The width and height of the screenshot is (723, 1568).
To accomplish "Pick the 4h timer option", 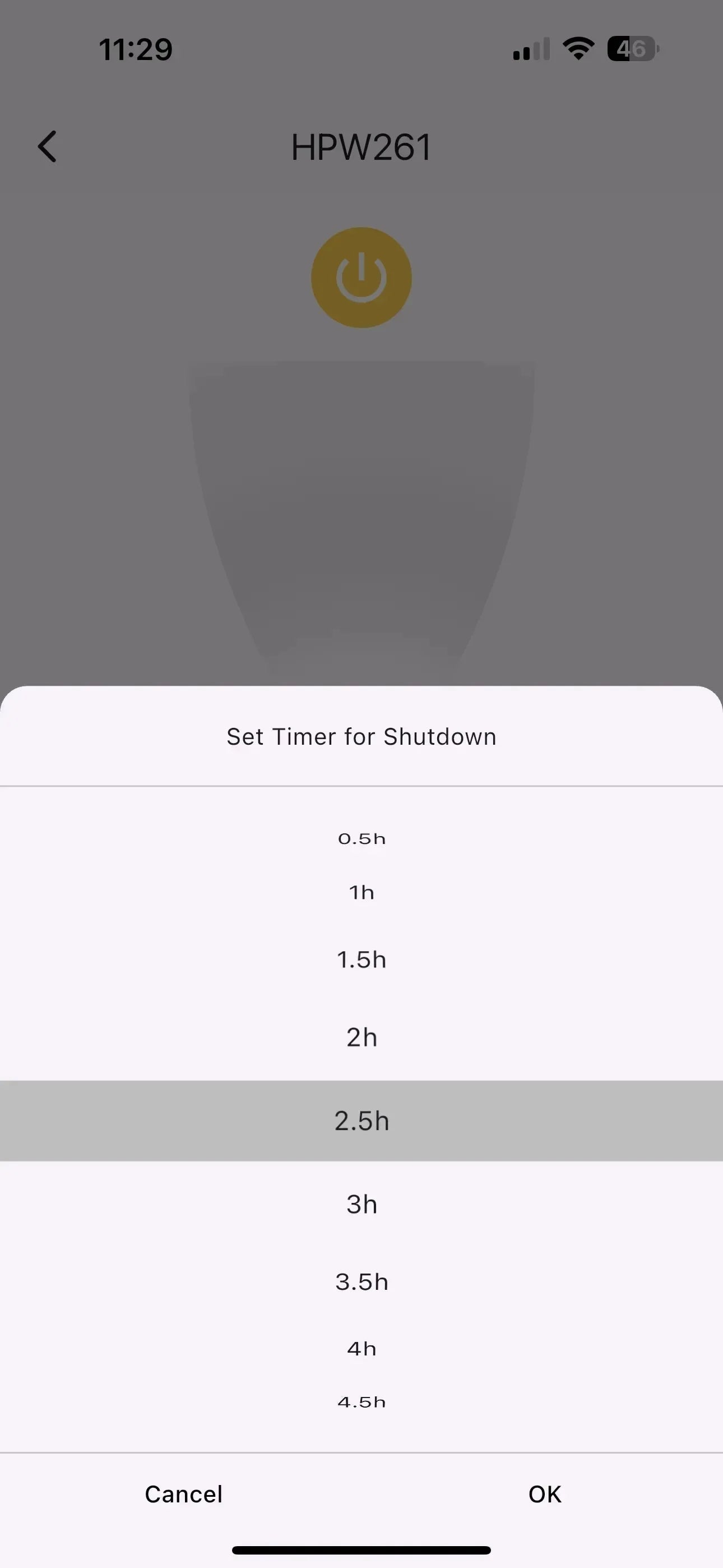I will 361,1349.
